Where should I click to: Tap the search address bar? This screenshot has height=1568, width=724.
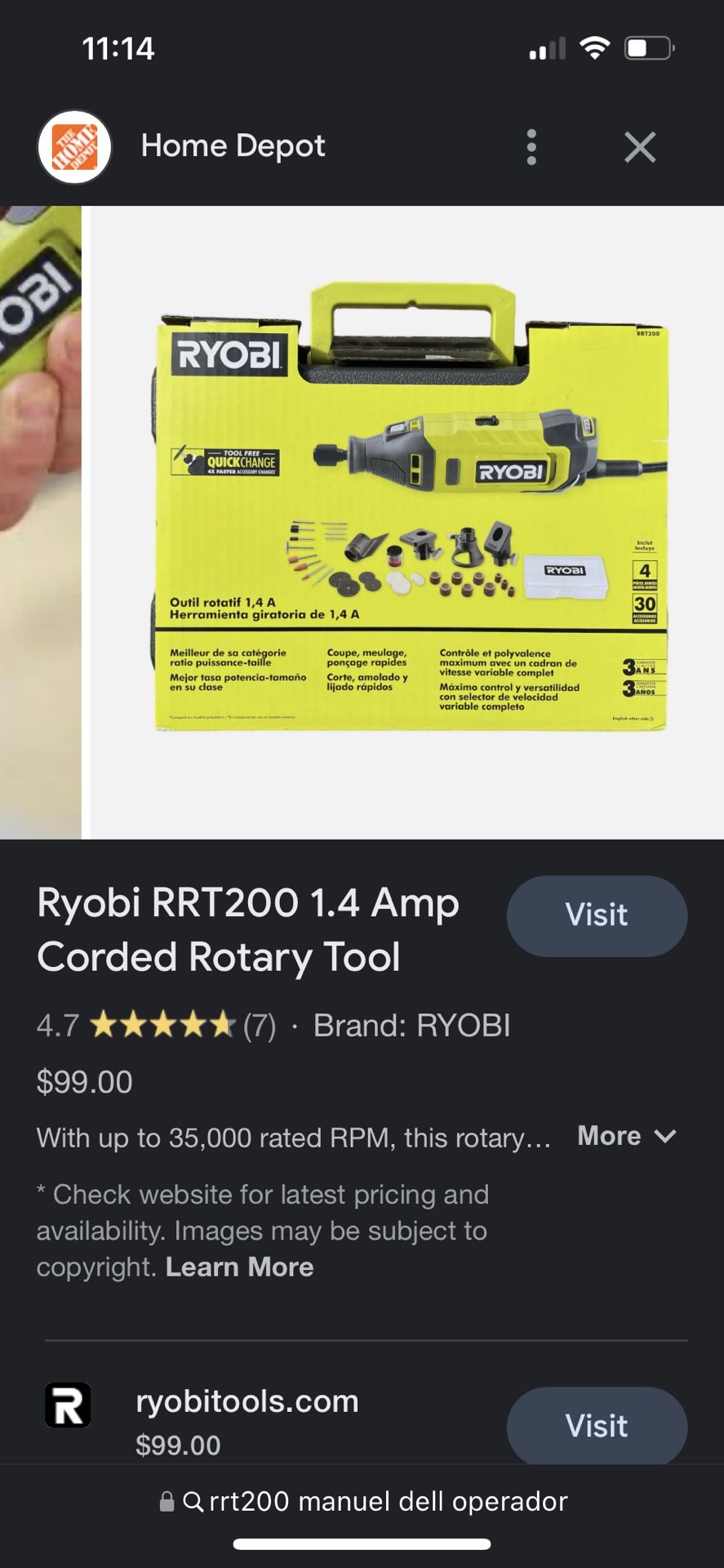click(x=362, y=1501)
